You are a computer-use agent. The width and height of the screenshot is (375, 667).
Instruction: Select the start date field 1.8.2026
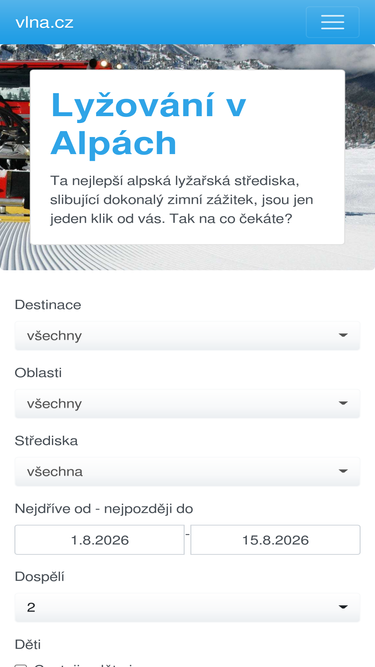(x=99, y=540)
